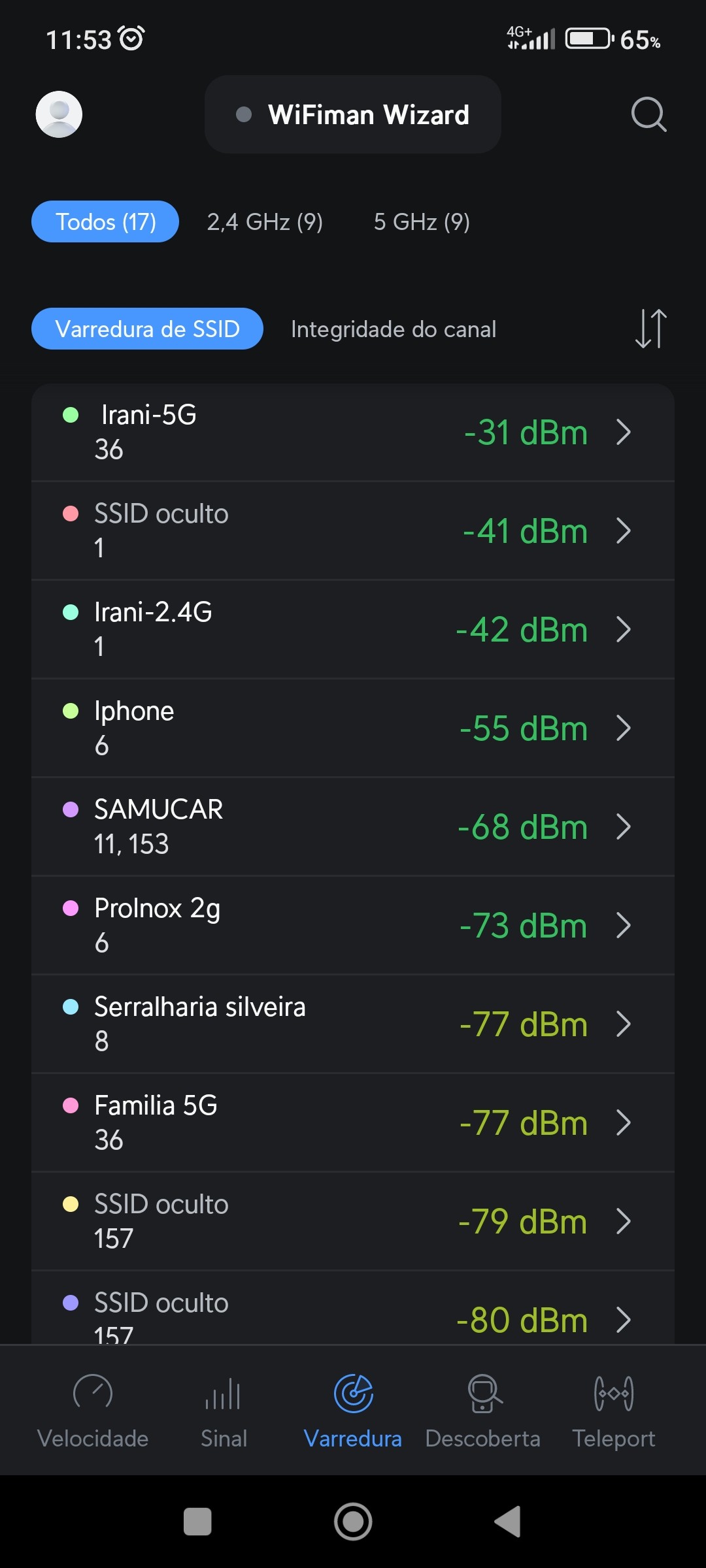706x1568 pixels.
Task: View ProInox 2g network details
Action: (x=353, y=926)
